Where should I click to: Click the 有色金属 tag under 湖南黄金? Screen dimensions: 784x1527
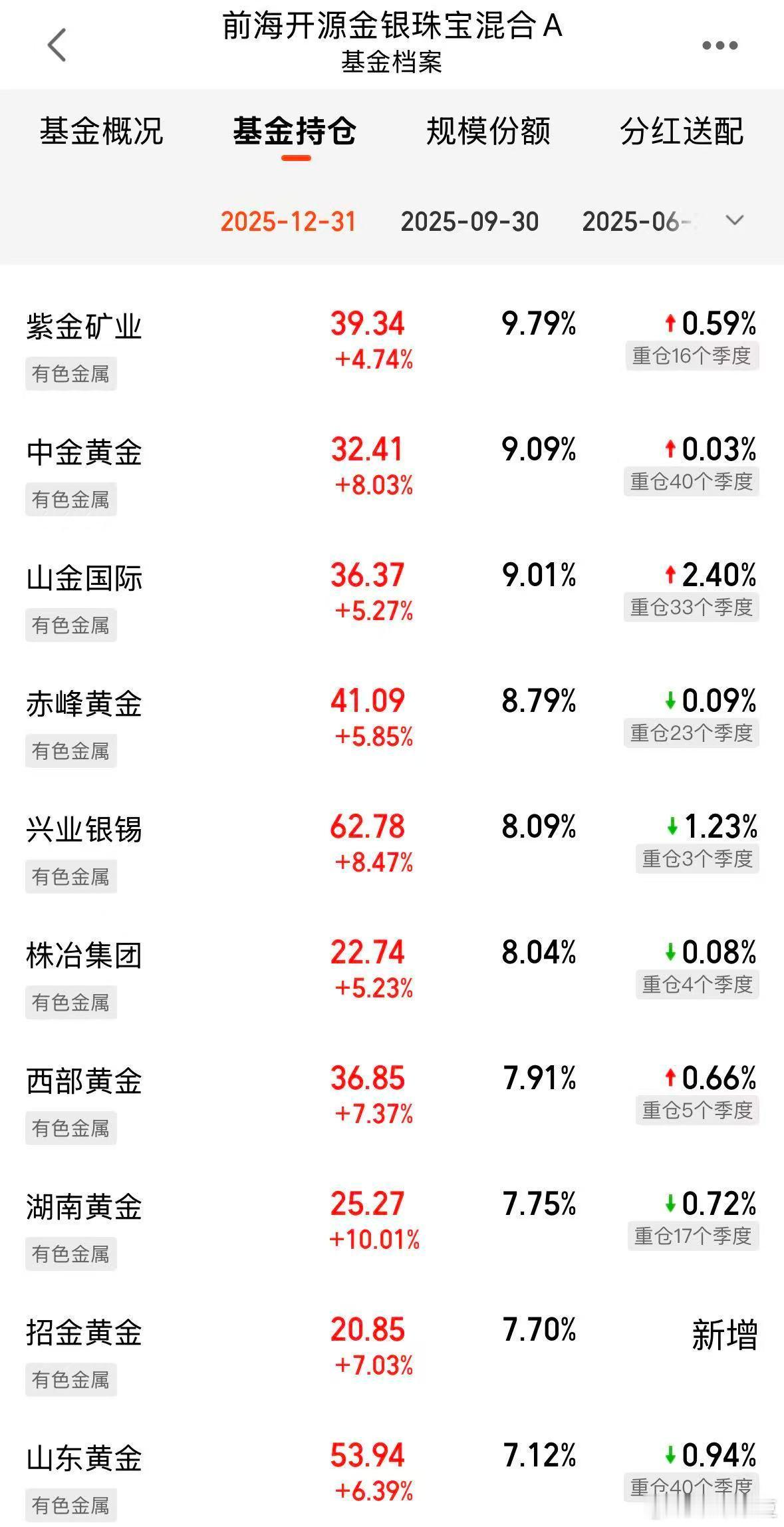pyautogui.click(x=70, y=1254)
